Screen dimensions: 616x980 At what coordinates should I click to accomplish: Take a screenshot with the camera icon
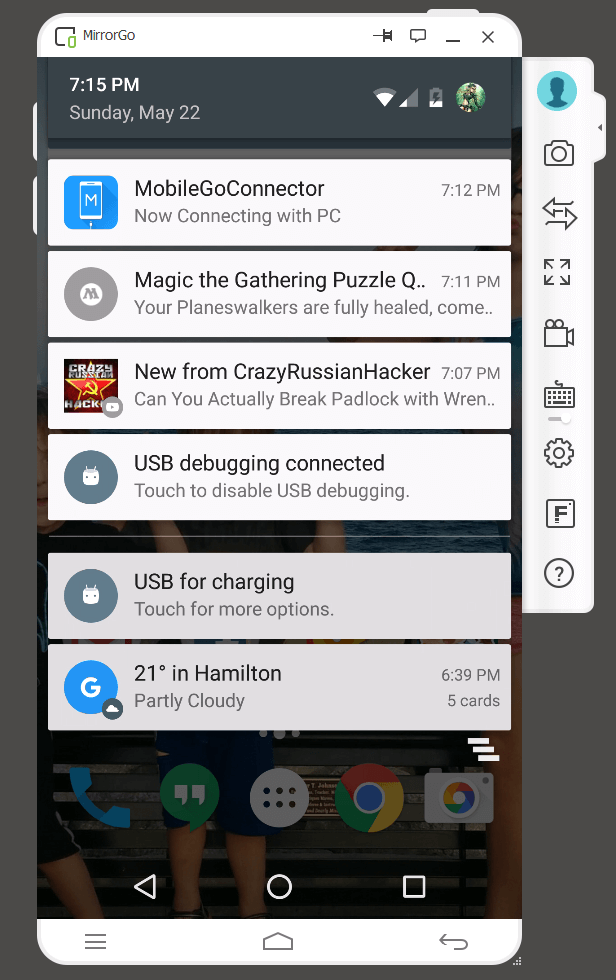click(x=558, y=153)
